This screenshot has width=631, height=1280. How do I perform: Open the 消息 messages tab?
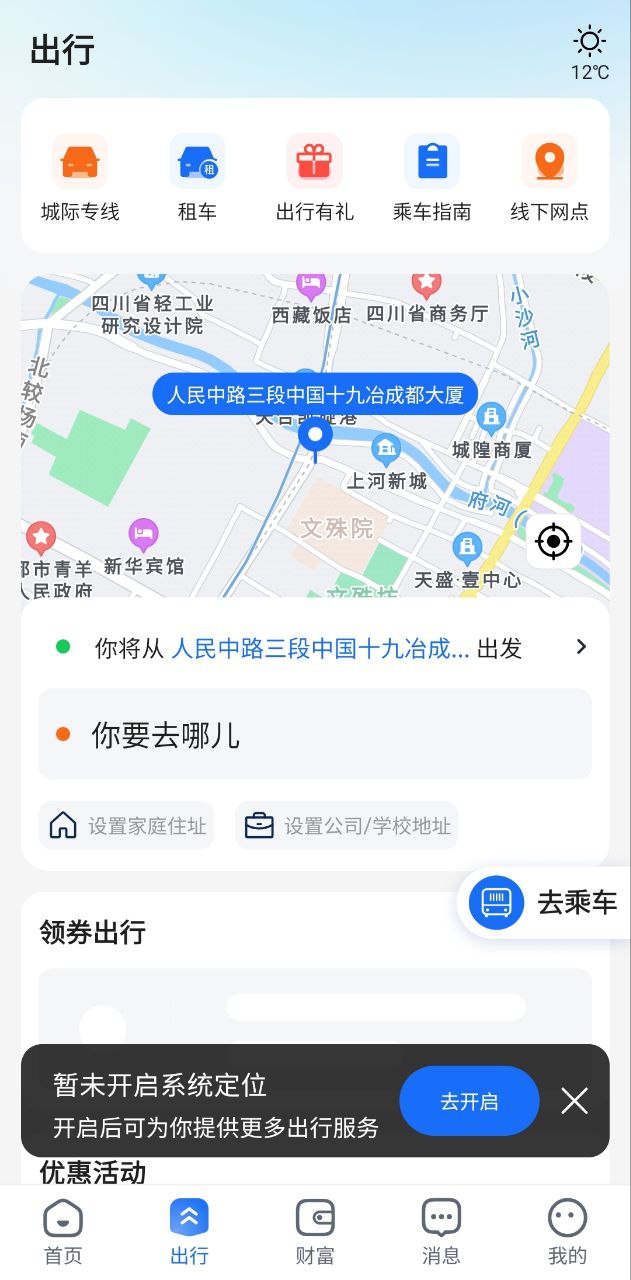[x=441, y=1232]
